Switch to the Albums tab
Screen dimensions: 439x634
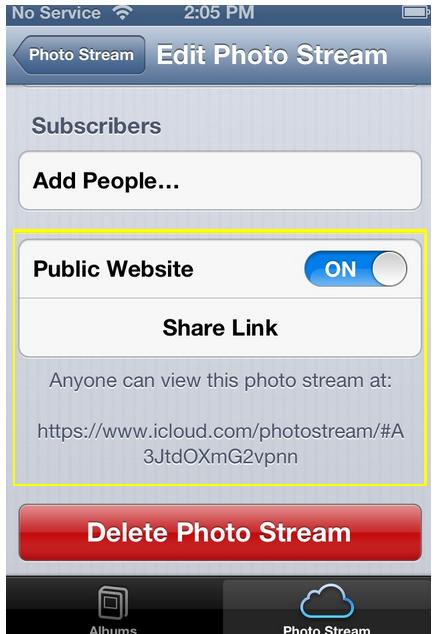[113, 607]
